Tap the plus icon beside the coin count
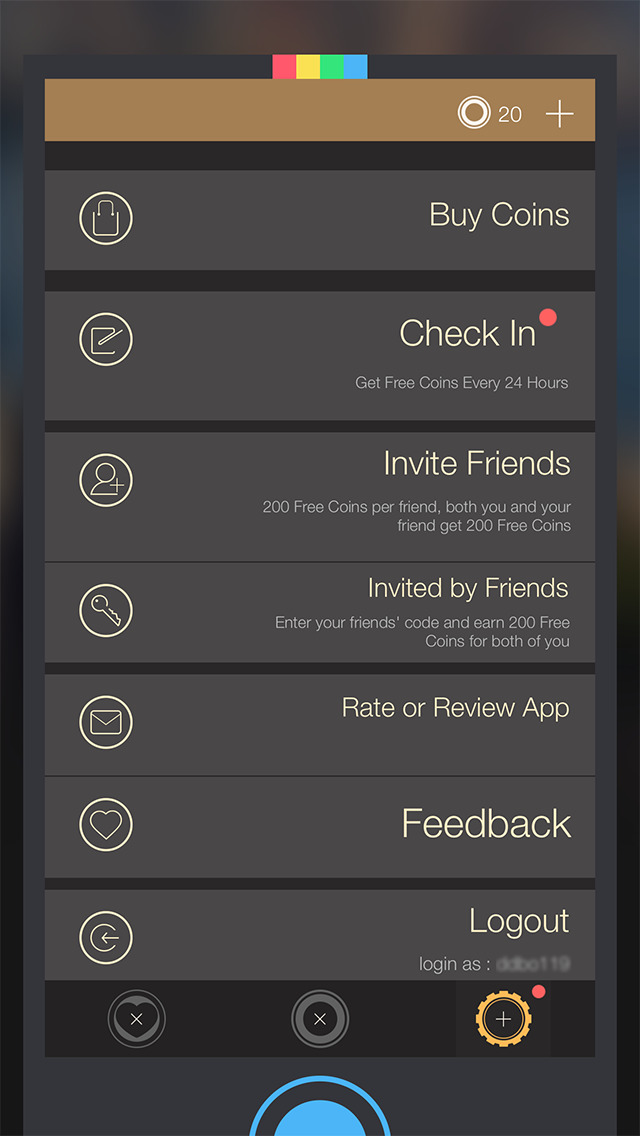The height and width of the screenshot is (1136, 640). tap(560, 114)
